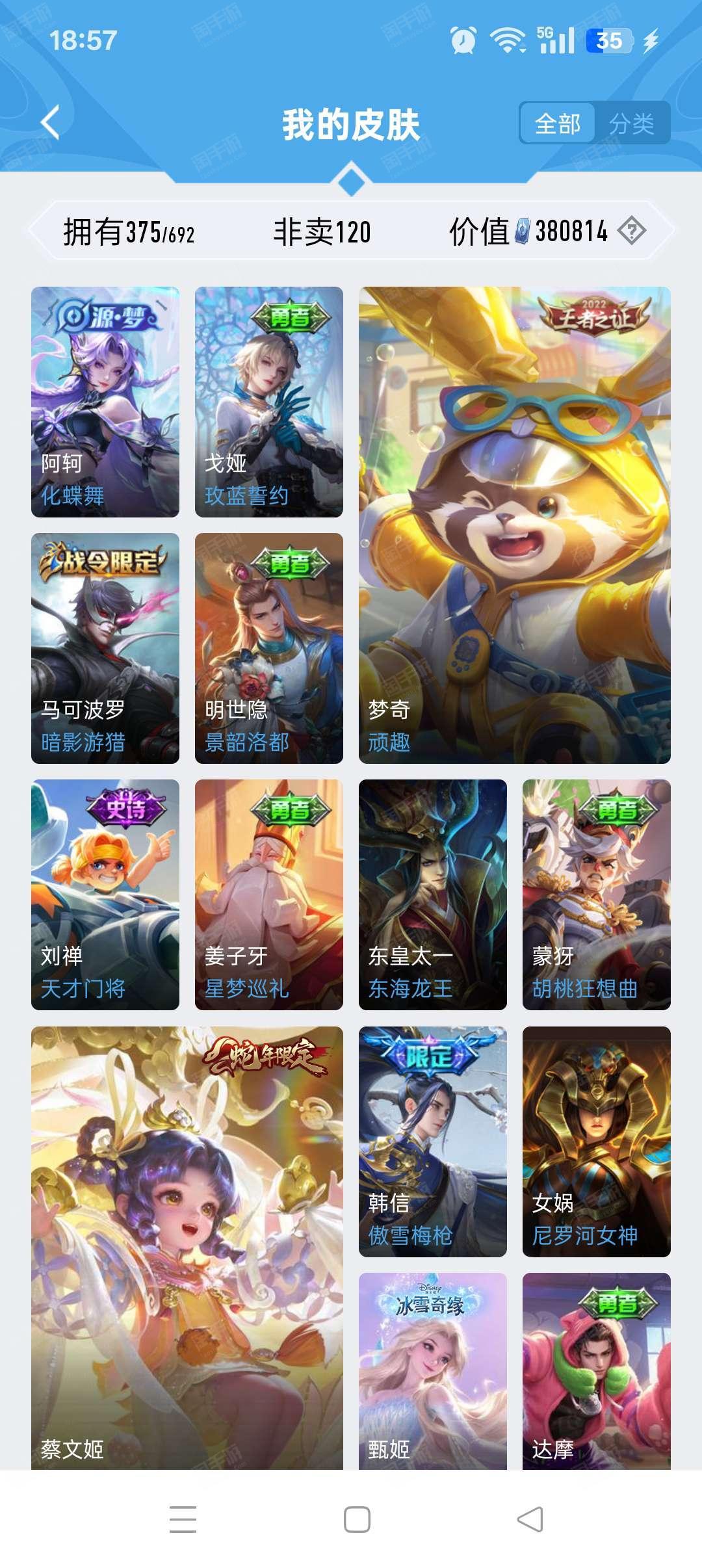
Task: Open 阿轲 化蝶舞 skin card
Action: tap(105, 402)
